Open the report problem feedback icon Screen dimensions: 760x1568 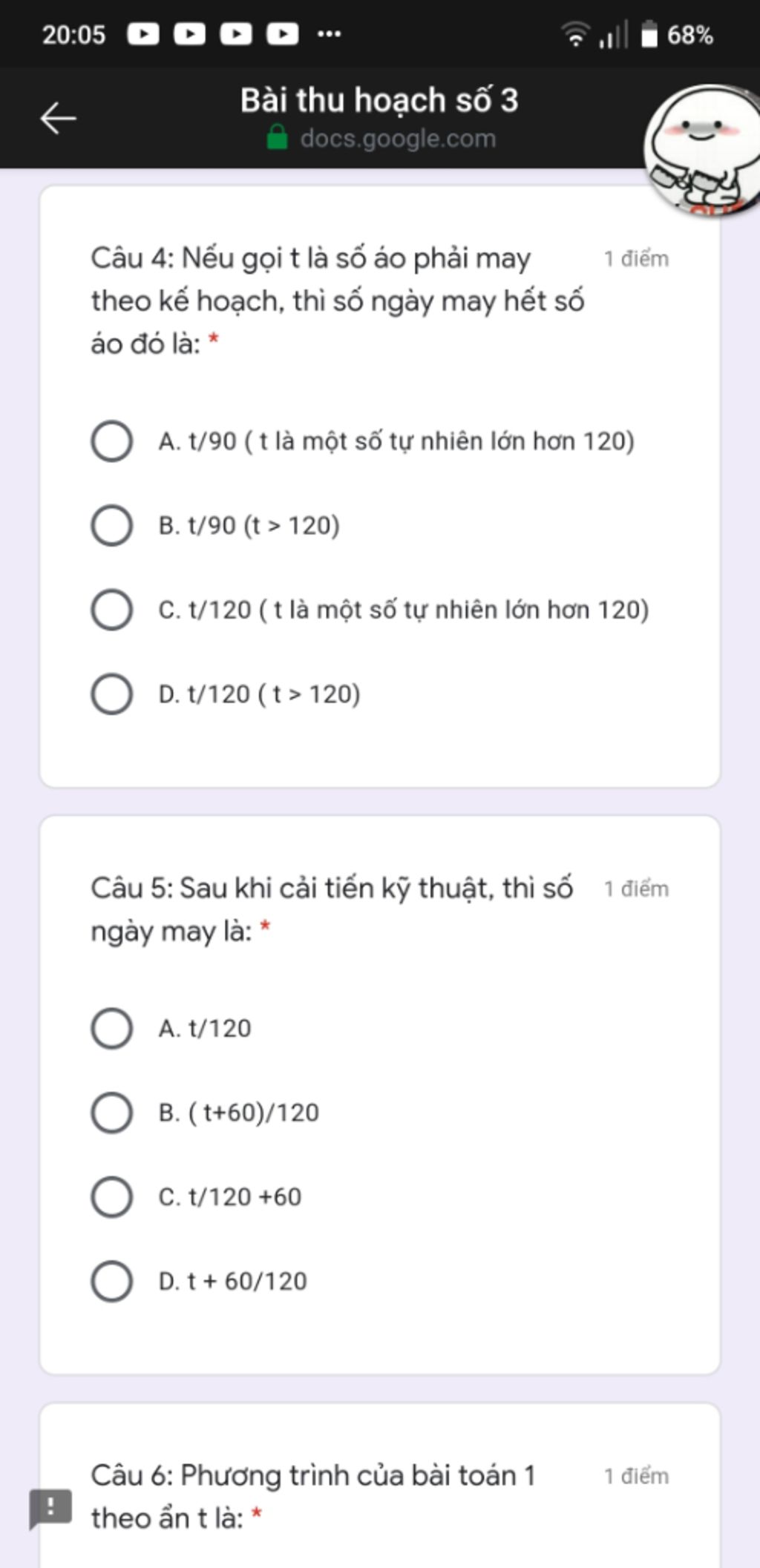point(50,1508)
